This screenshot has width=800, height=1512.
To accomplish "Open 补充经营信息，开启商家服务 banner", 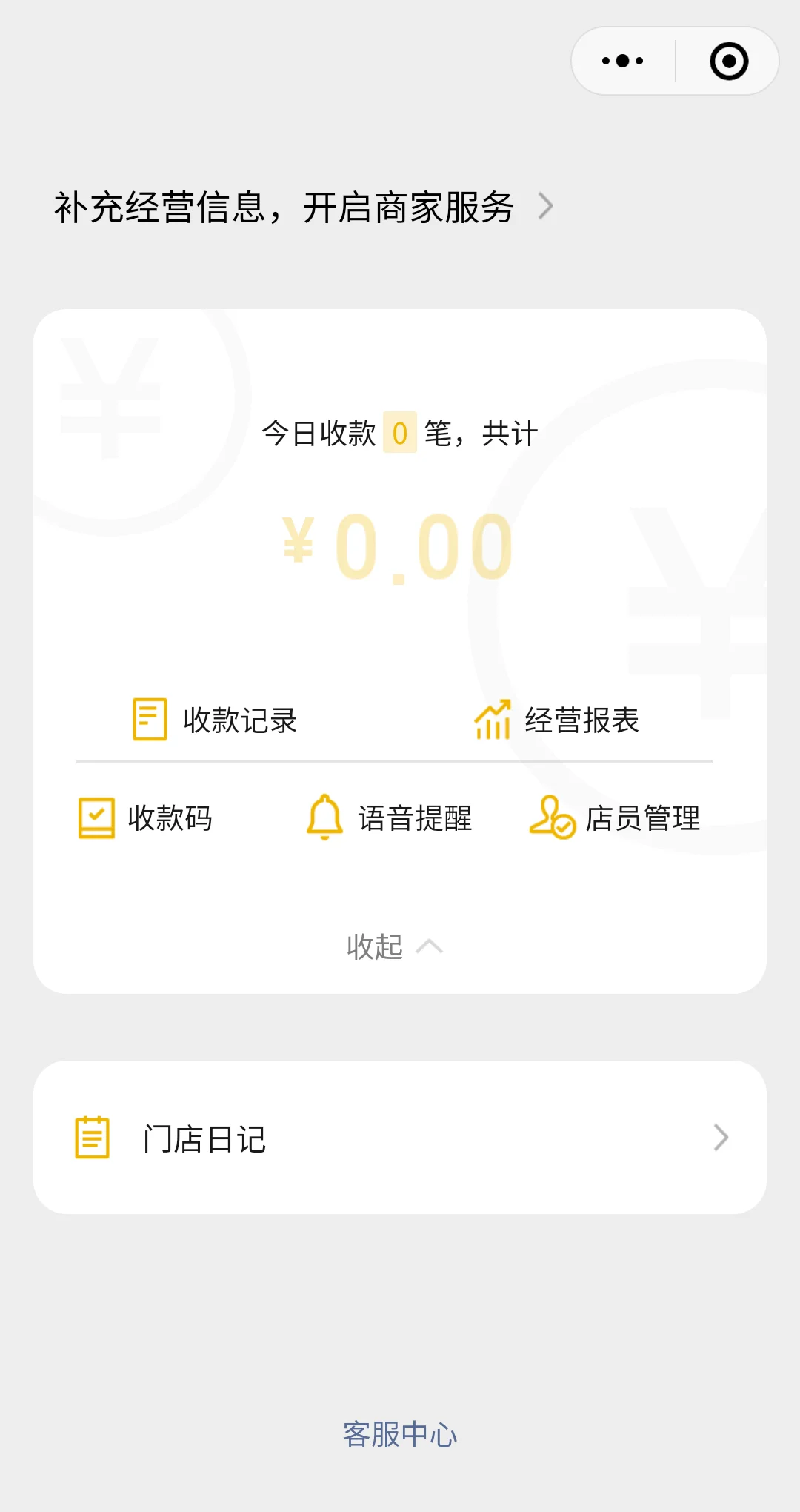I will 304,207.
